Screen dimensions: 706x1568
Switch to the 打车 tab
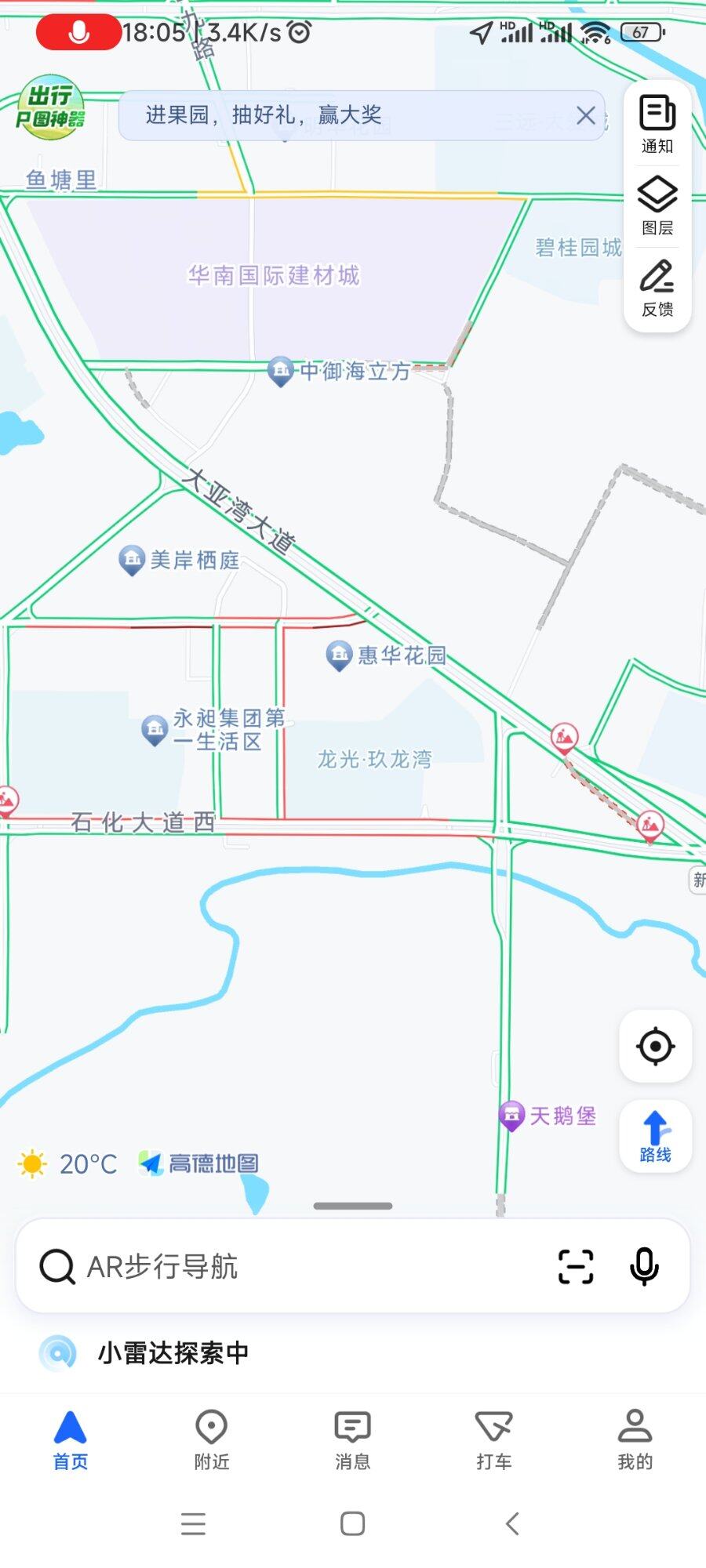pyautogui.click(x=494, y=1439)
